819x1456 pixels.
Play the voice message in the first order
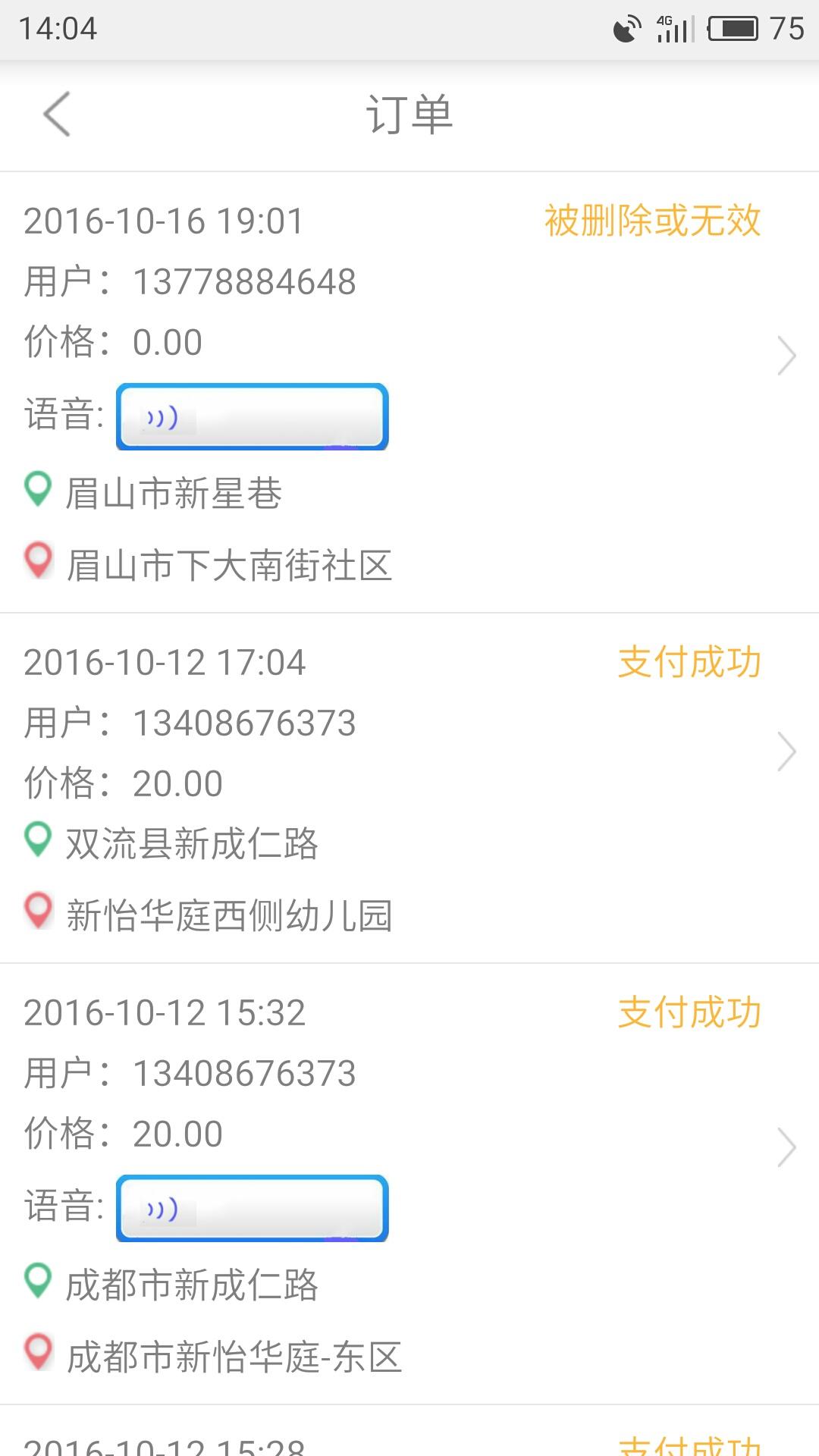[x=251, y=416]
